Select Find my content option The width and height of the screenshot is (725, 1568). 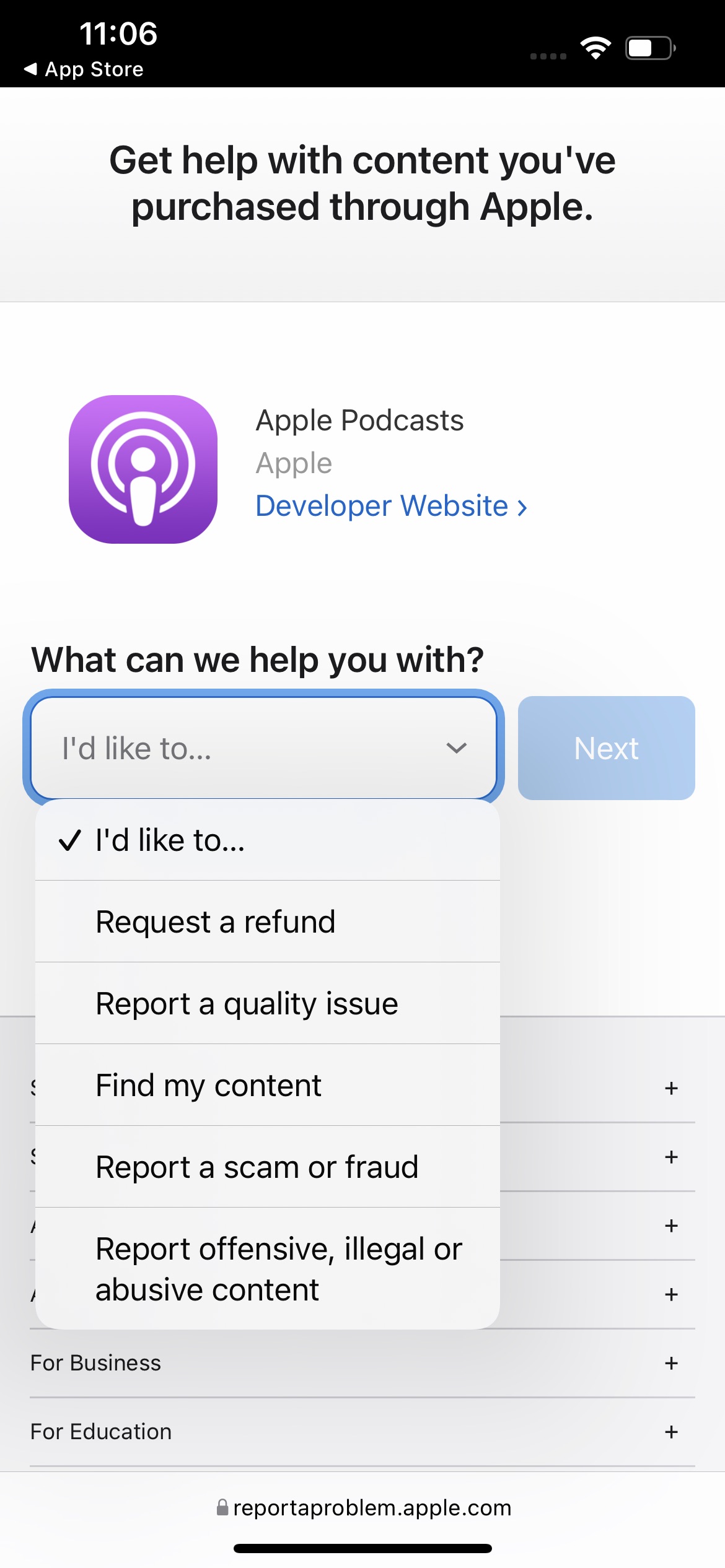pos(208,1085)
